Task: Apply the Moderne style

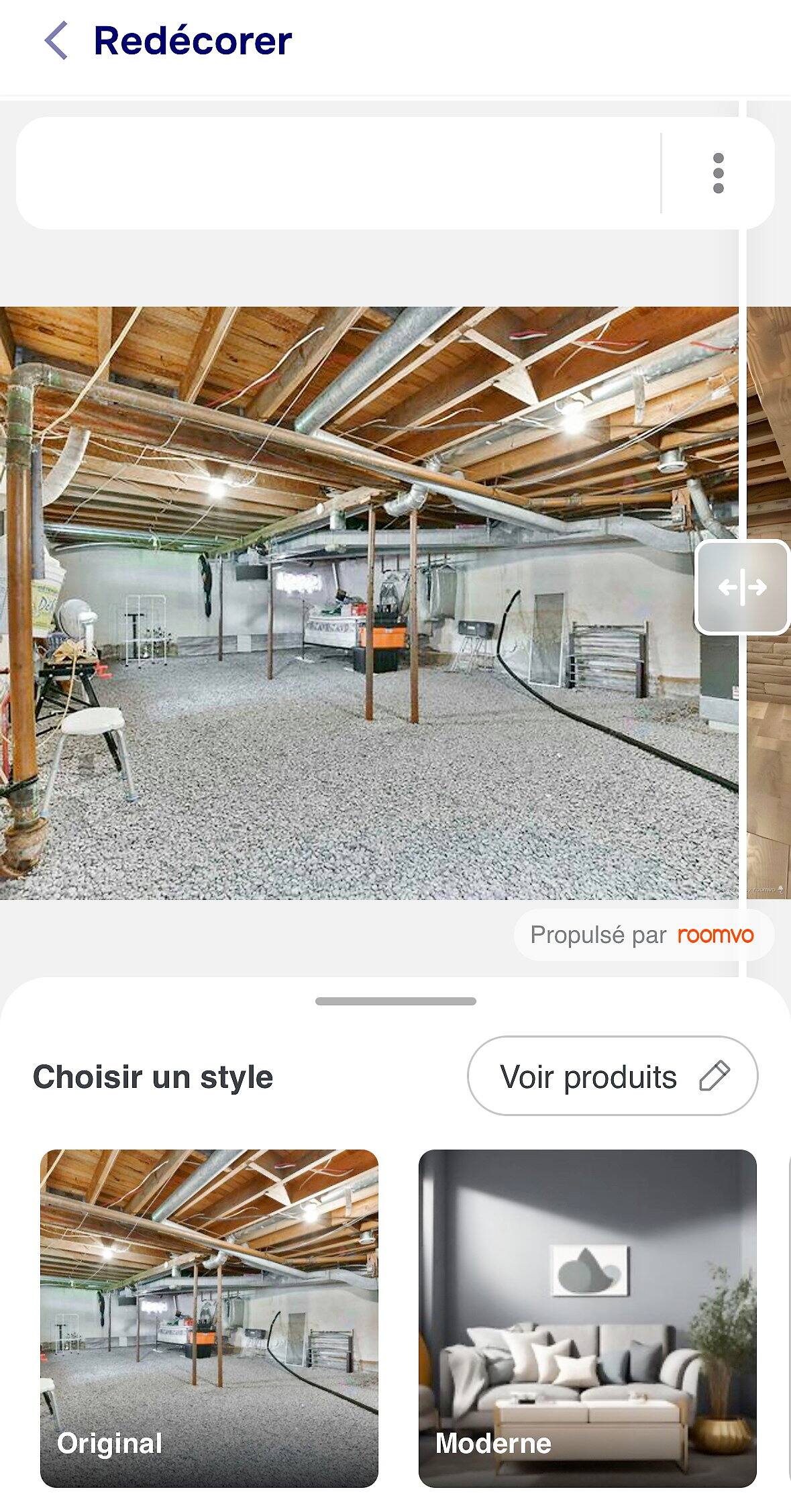Action: click(x=587, y=1318)
